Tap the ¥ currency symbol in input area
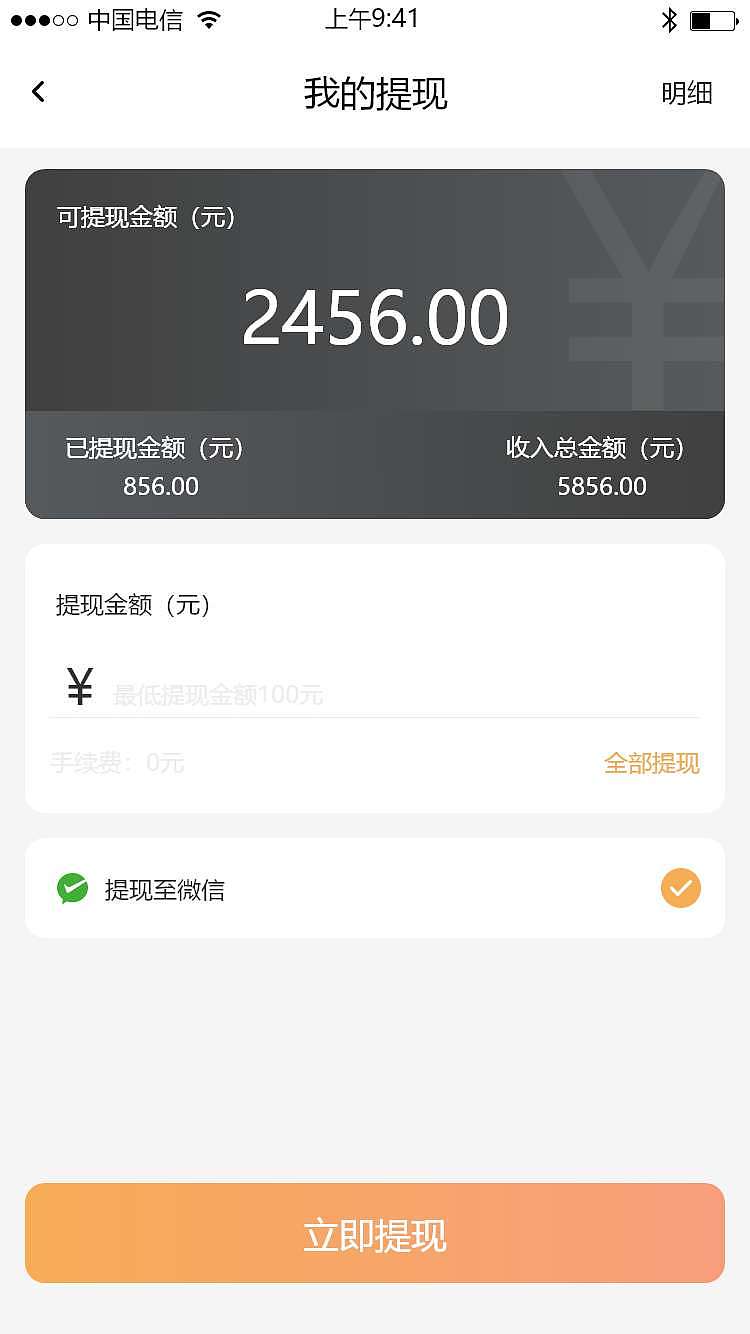Viewport: 750px width, 1334px height. pos(79,685)
